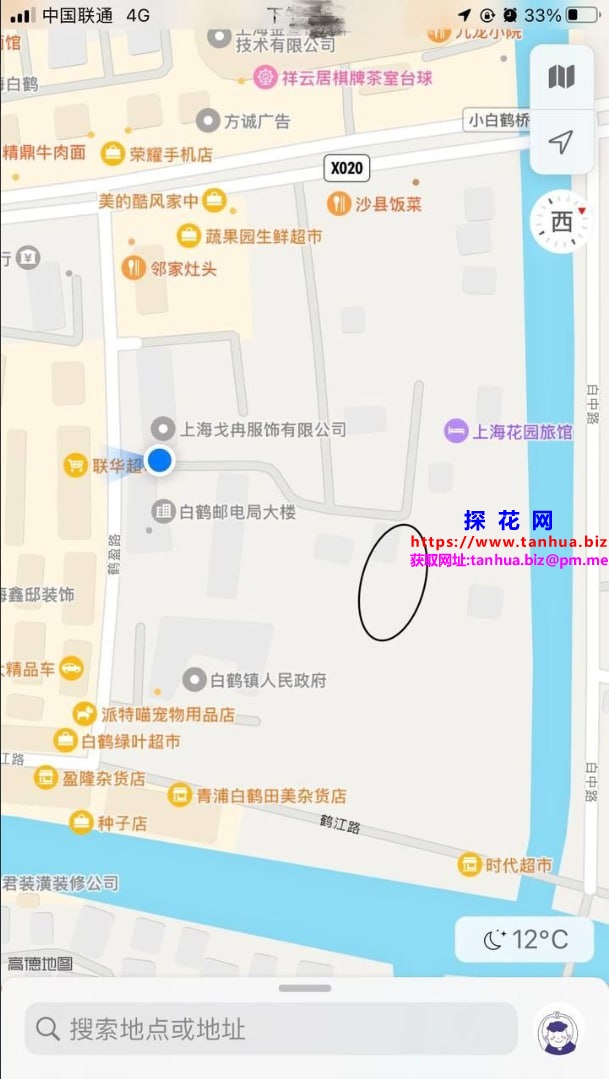609x1079 pixels.
Task: Select 祥云居棋牌茶室台球 marker
Action: [x=265, y=78]
